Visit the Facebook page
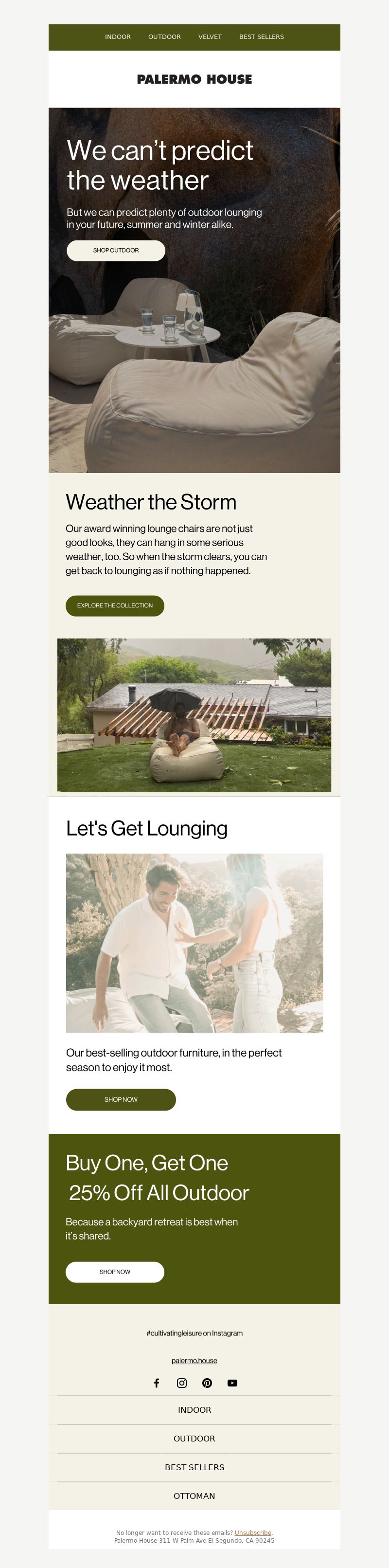Screen dimensions: 389x1568 [x=157, y=1383]
